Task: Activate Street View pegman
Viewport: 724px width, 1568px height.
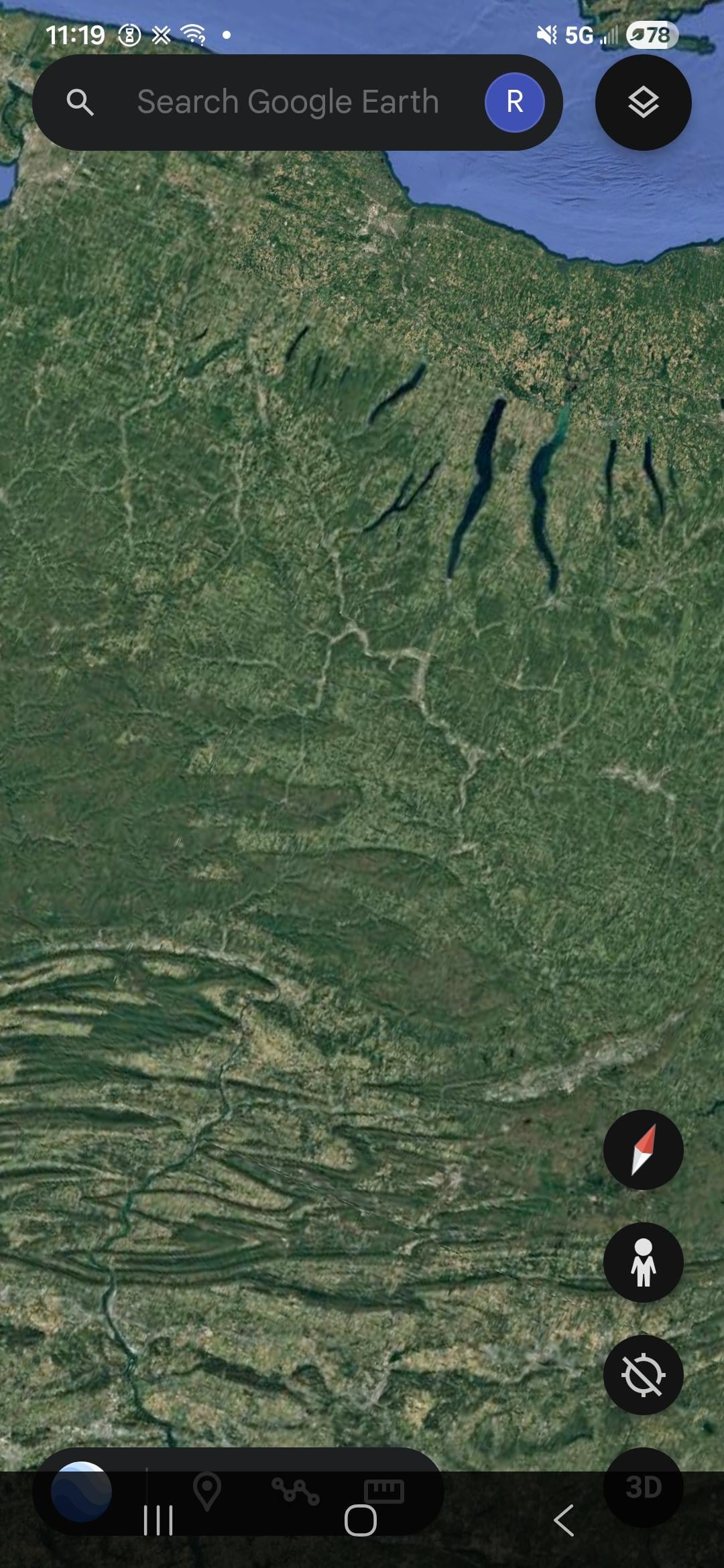Action: [643, 1262]
